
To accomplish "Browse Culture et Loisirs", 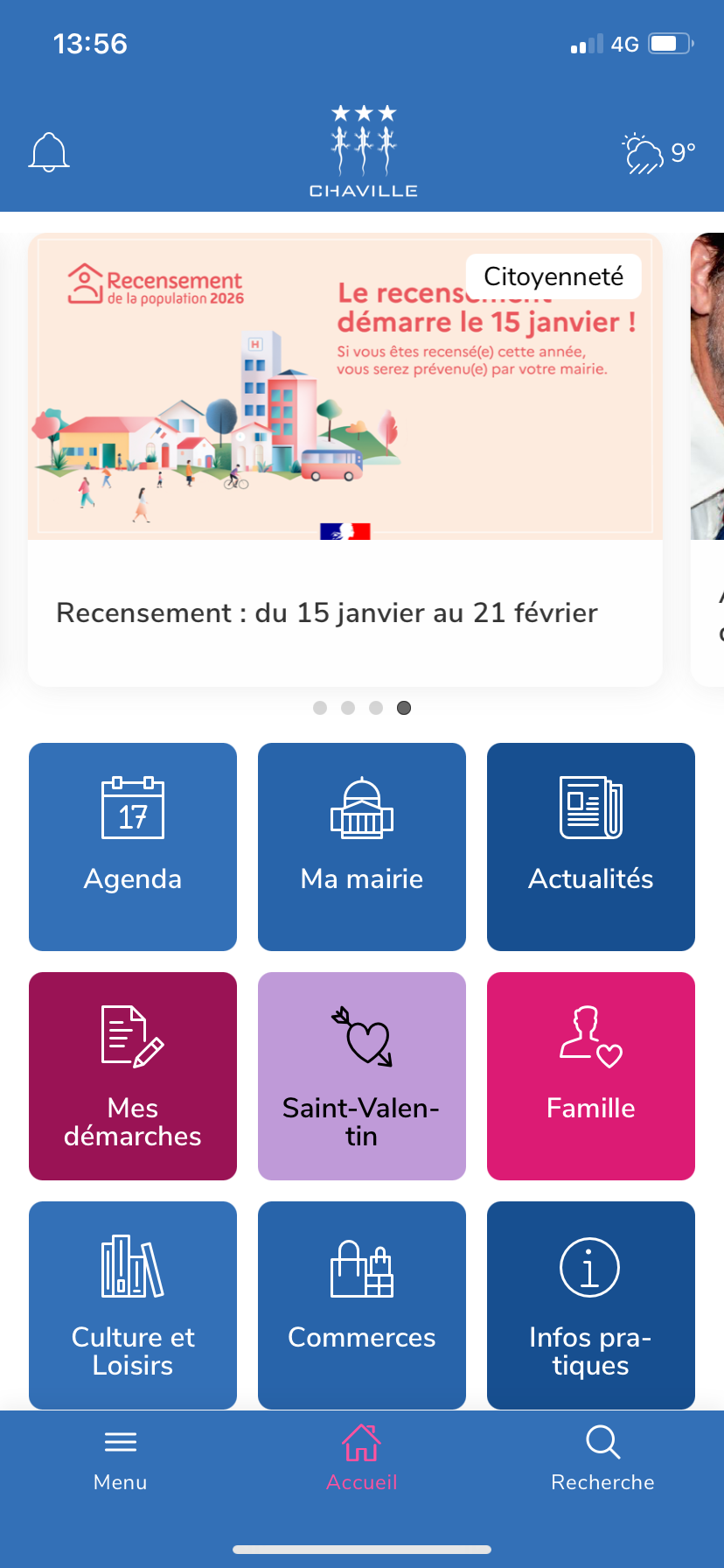I will [x=133, y=1305].
